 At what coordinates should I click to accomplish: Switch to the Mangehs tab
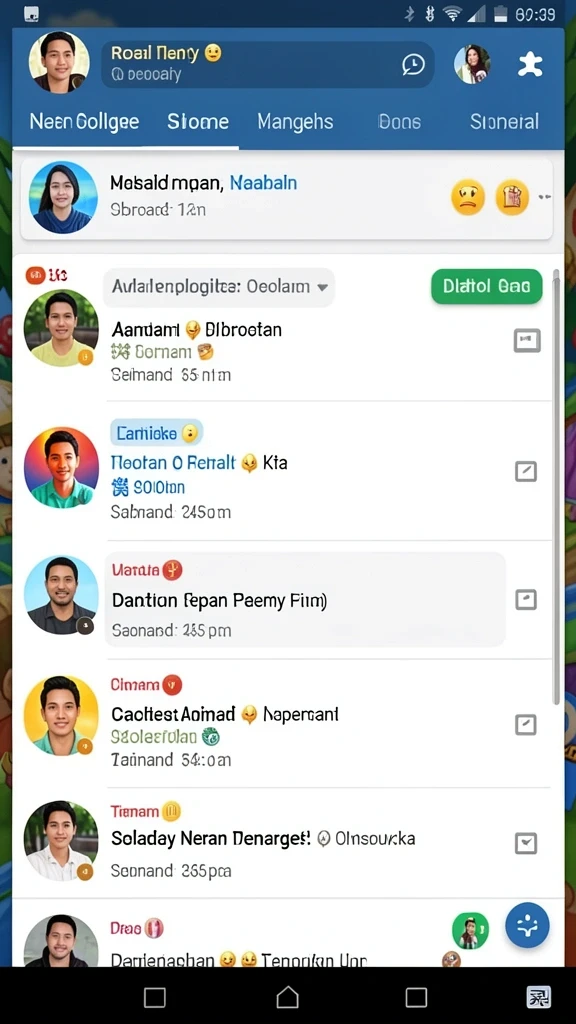point(295,121)
